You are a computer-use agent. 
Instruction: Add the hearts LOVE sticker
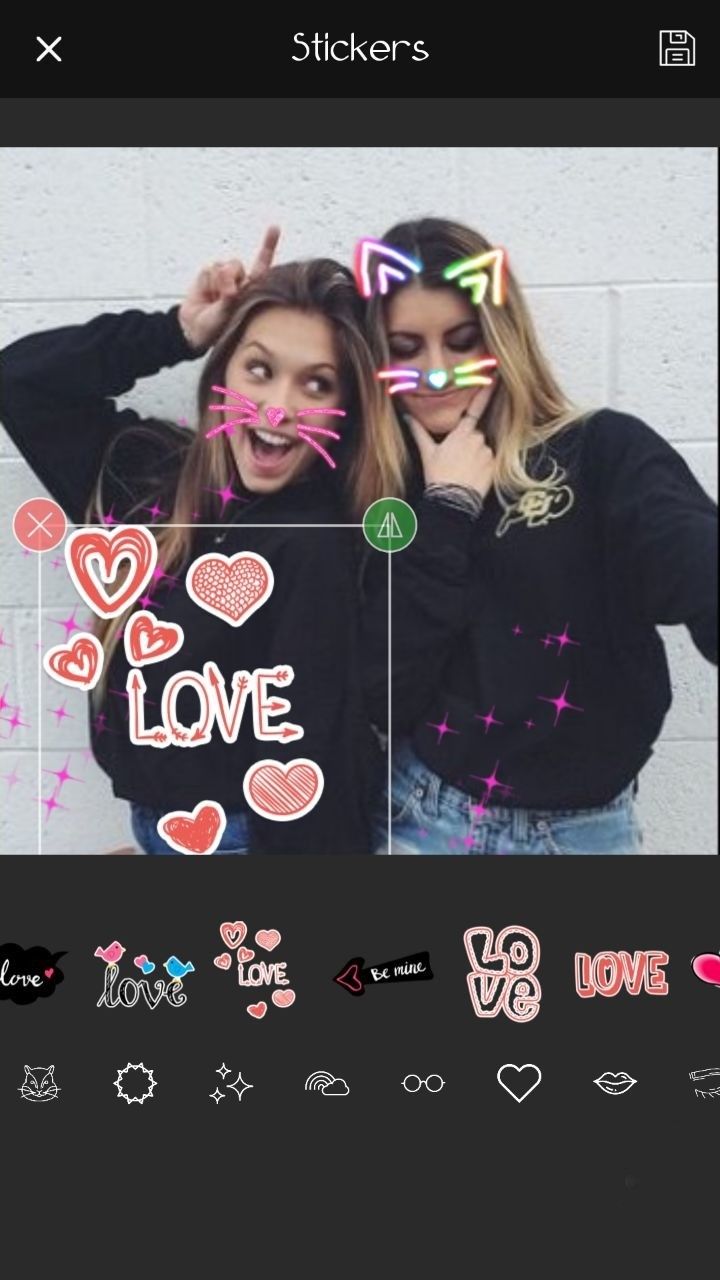[257, 970]
